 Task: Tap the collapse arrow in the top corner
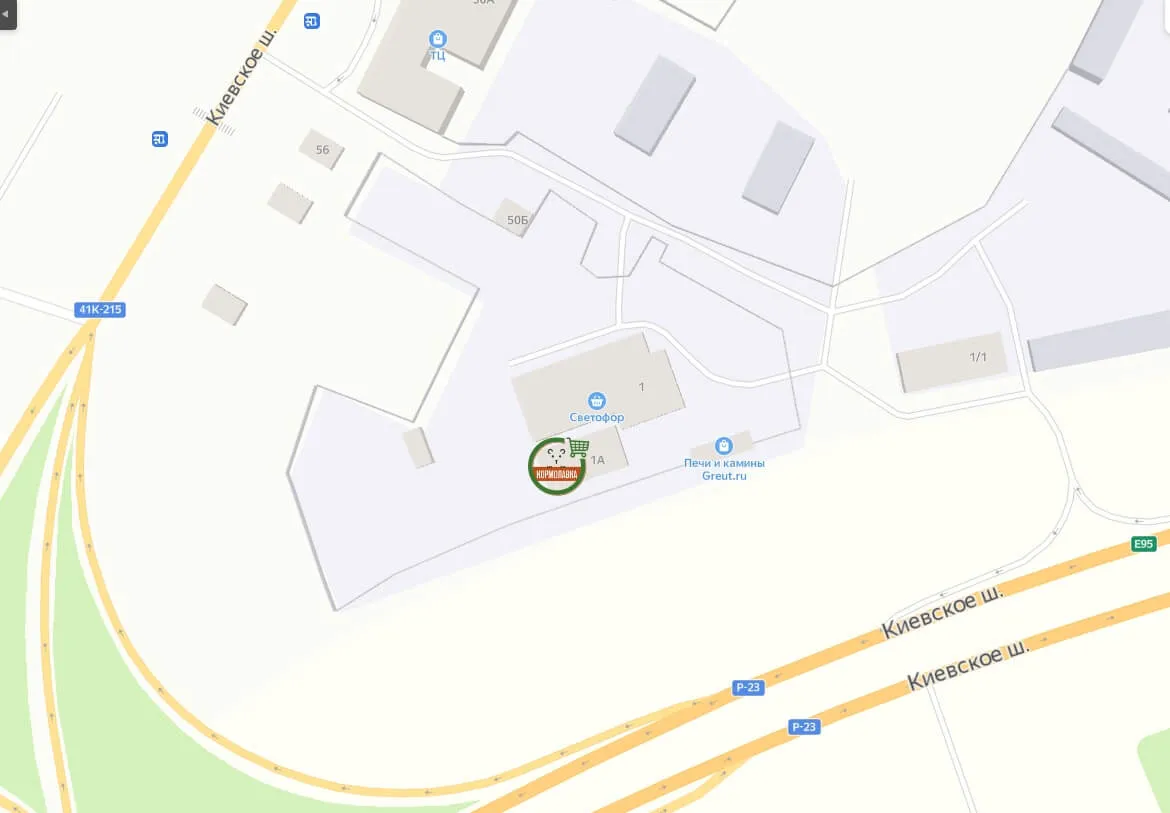coord(6,14)
